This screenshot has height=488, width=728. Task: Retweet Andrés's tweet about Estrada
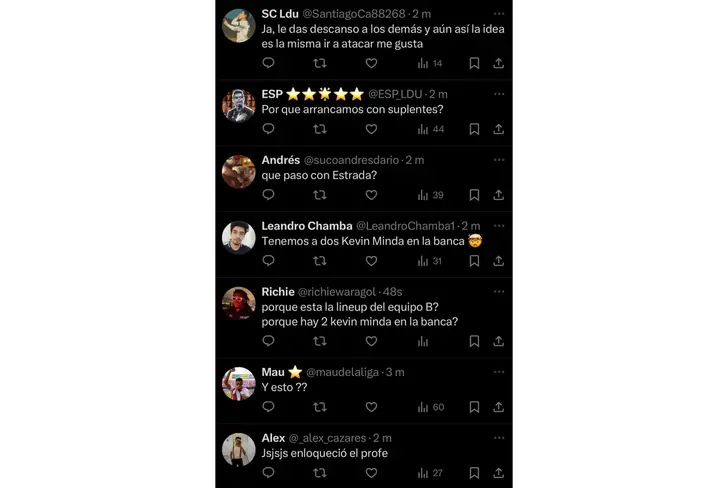click(x=320, y=195)
